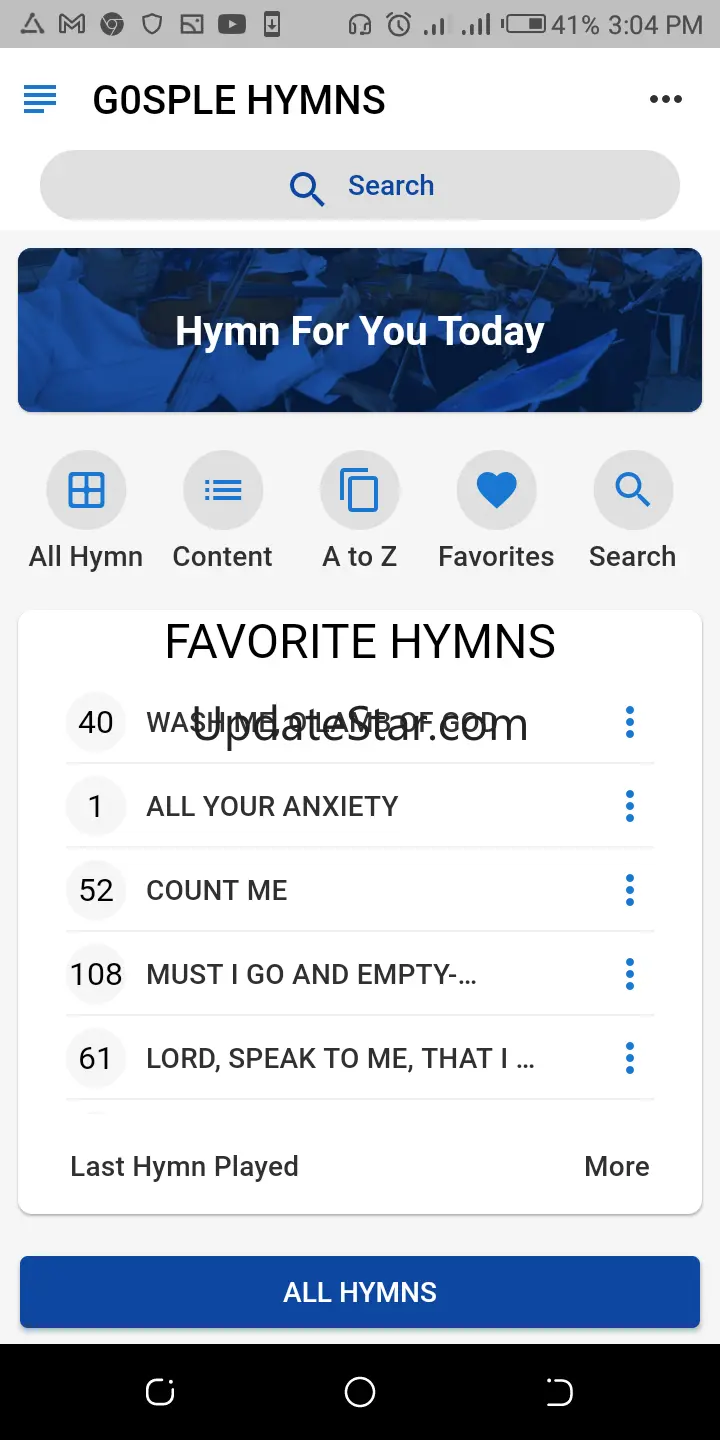Open the Hymn For You Today banner

[360, 330]
